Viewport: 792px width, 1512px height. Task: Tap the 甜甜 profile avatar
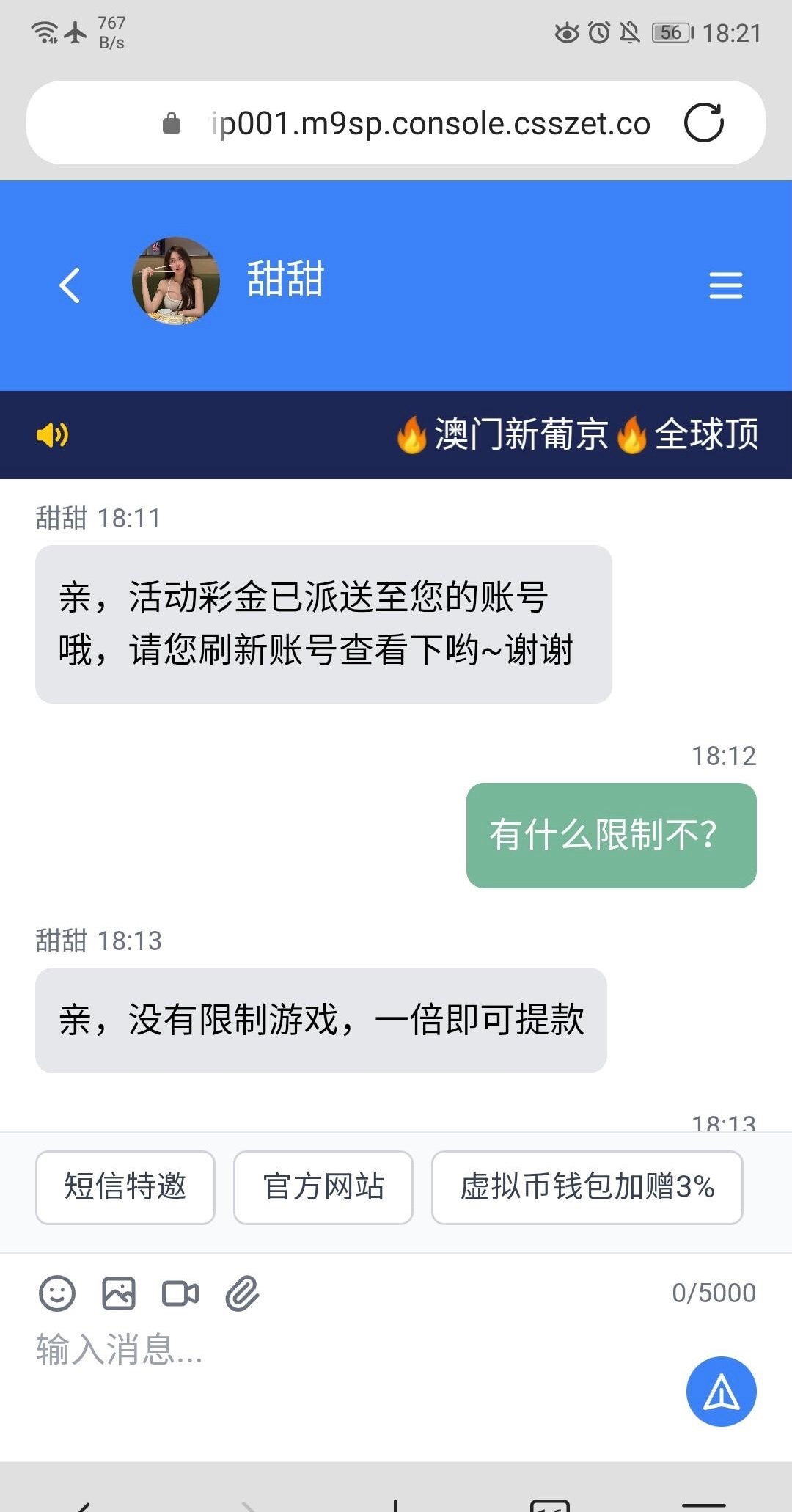tap(176, 281)
